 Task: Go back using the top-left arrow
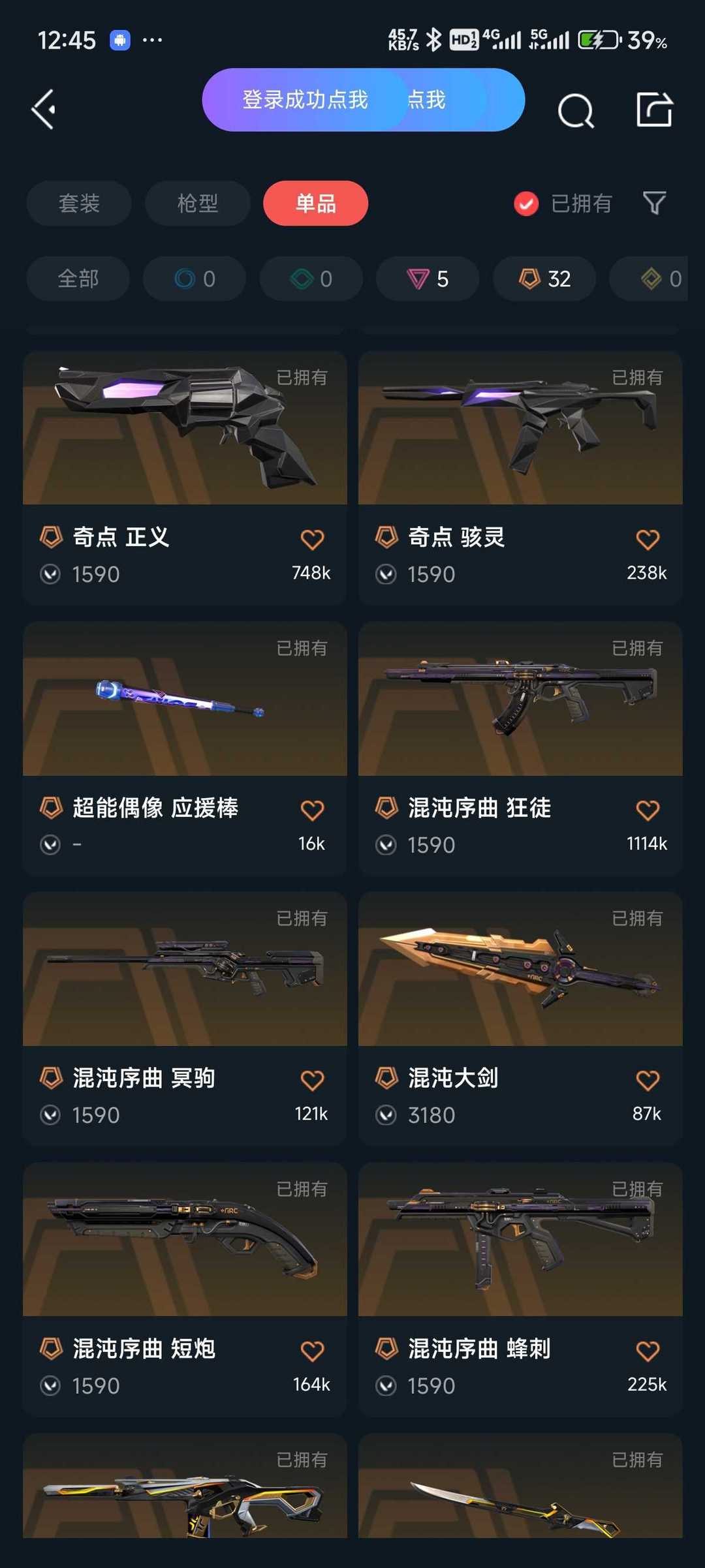44,109
